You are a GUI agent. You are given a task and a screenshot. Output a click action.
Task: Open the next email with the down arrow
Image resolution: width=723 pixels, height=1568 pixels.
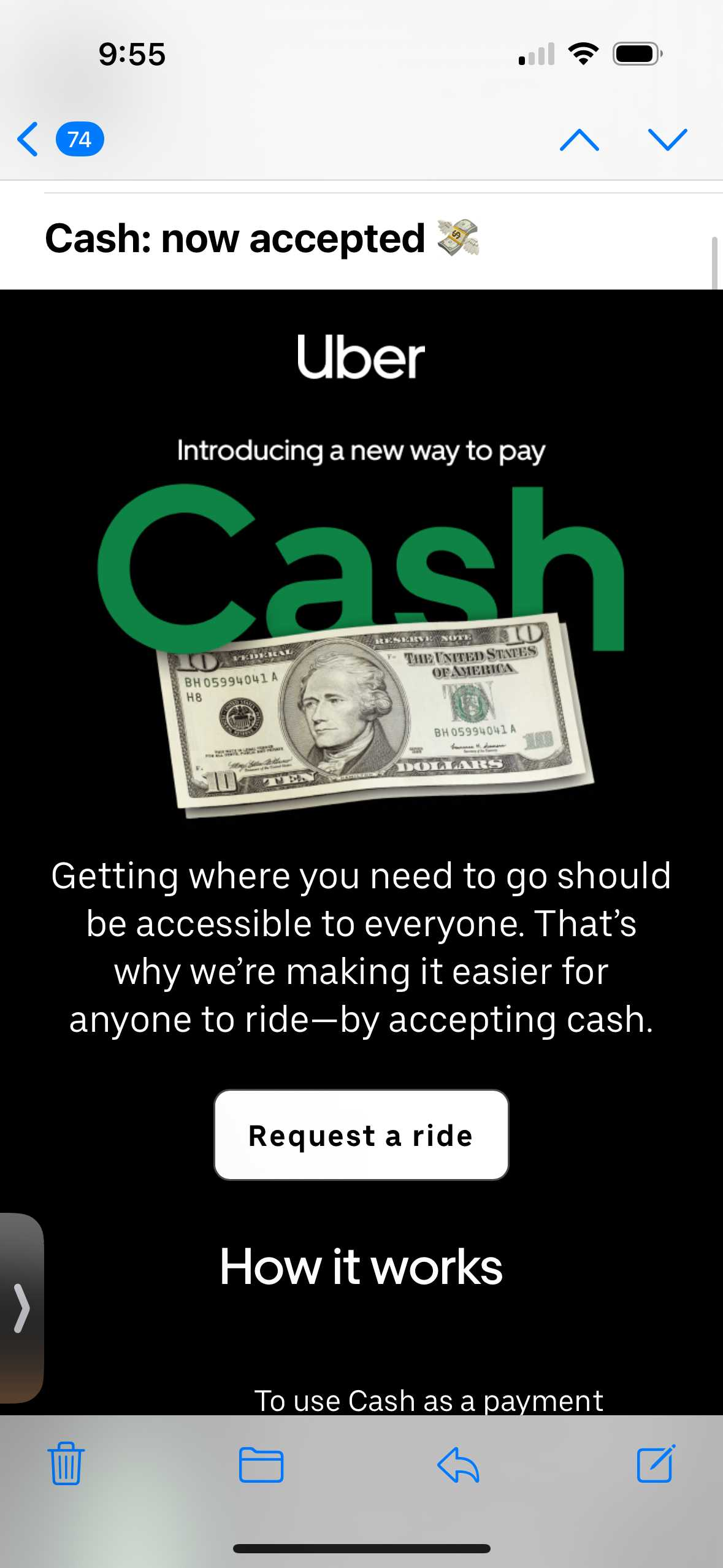pos(667,140)
